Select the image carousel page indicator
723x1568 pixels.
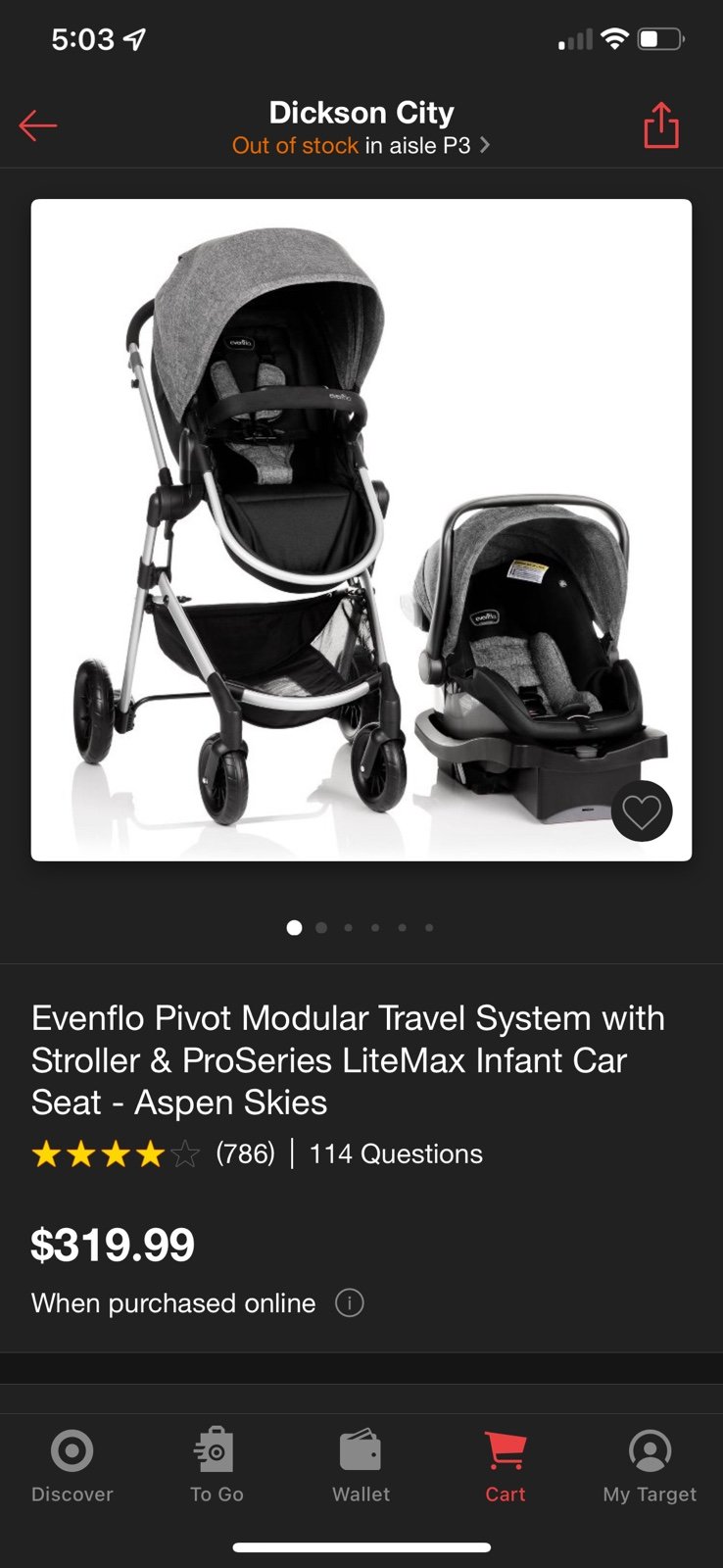[x=361, y=927]
